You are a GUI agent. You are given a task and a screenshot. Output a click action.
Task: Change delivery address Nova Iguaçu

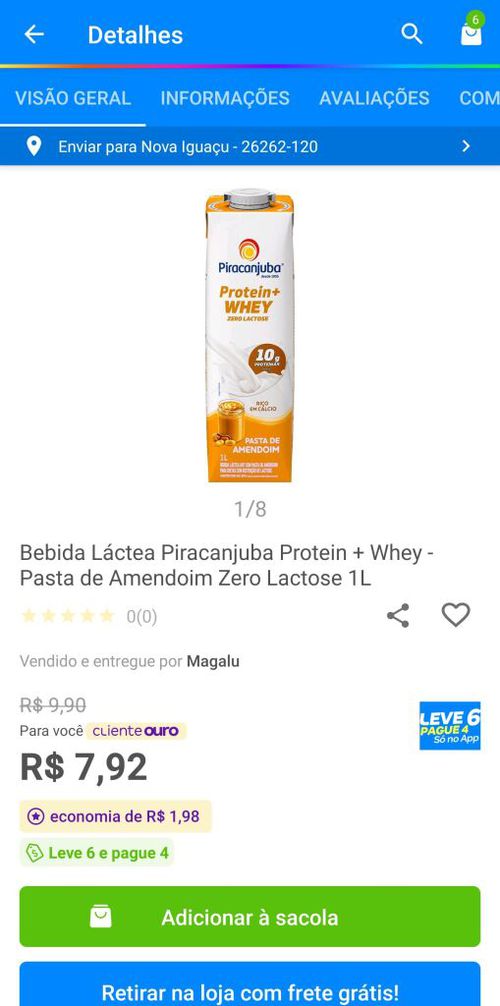250,146
